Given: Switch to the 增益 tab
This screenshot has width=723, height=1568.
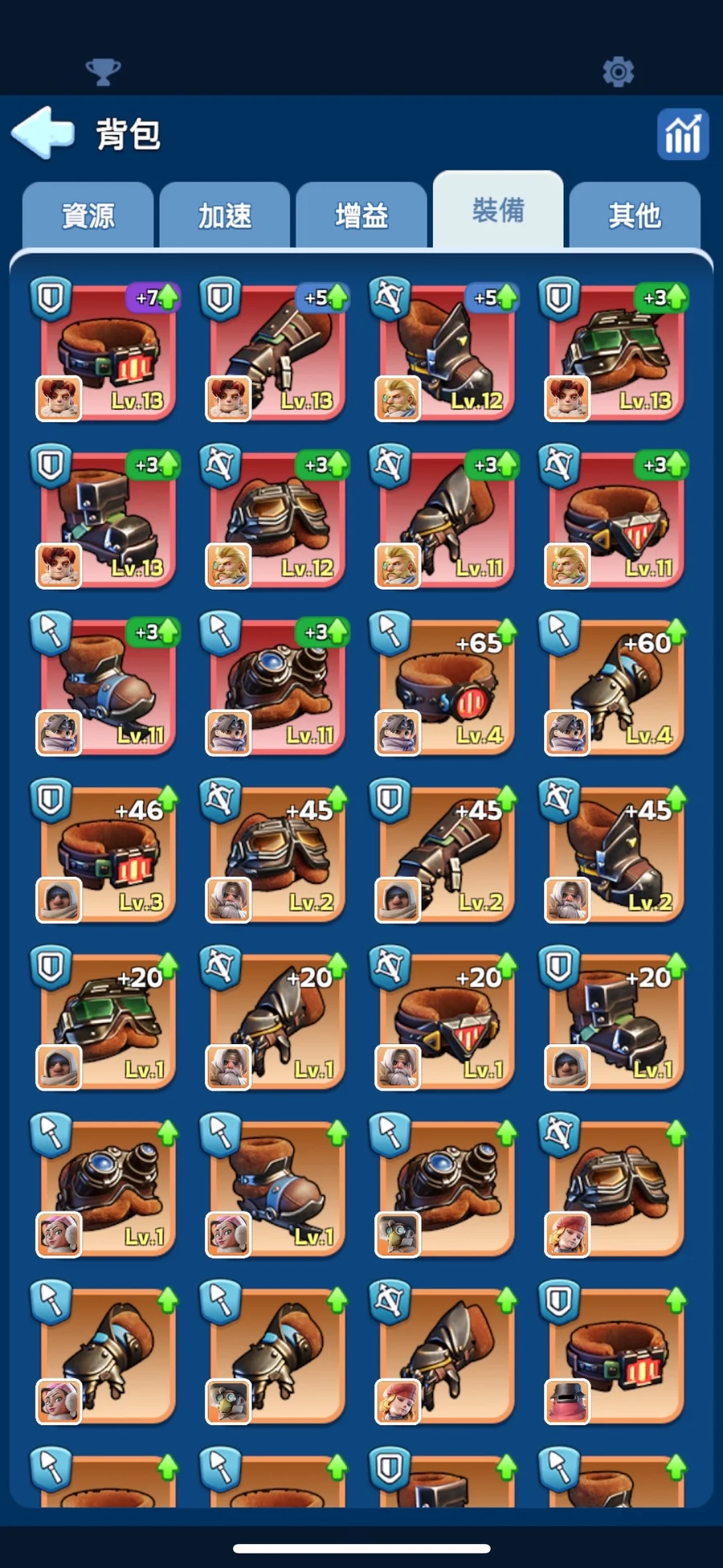Looking at the screenshot, I should tap(361, 215).
